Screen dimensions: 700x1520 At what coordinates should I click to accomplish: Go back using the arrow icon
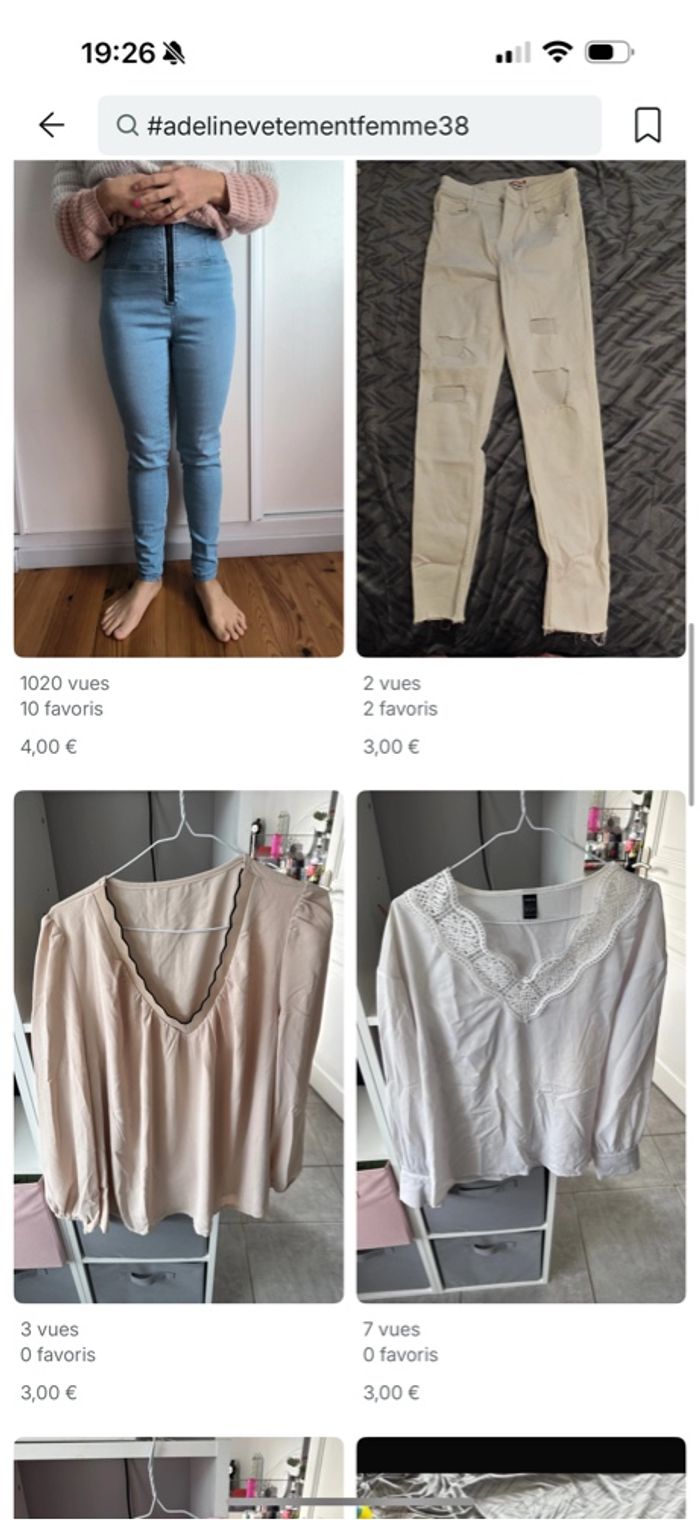51,125
